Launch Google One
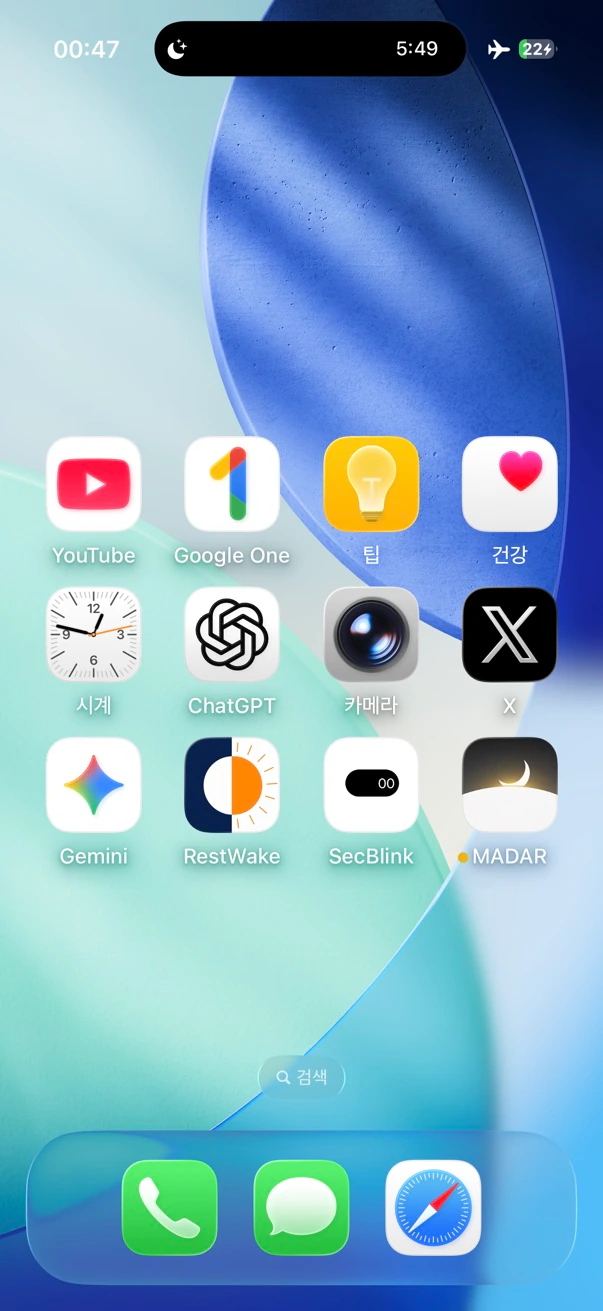The width and height of the screenshot is (603, 1311). tap(232, 484)
